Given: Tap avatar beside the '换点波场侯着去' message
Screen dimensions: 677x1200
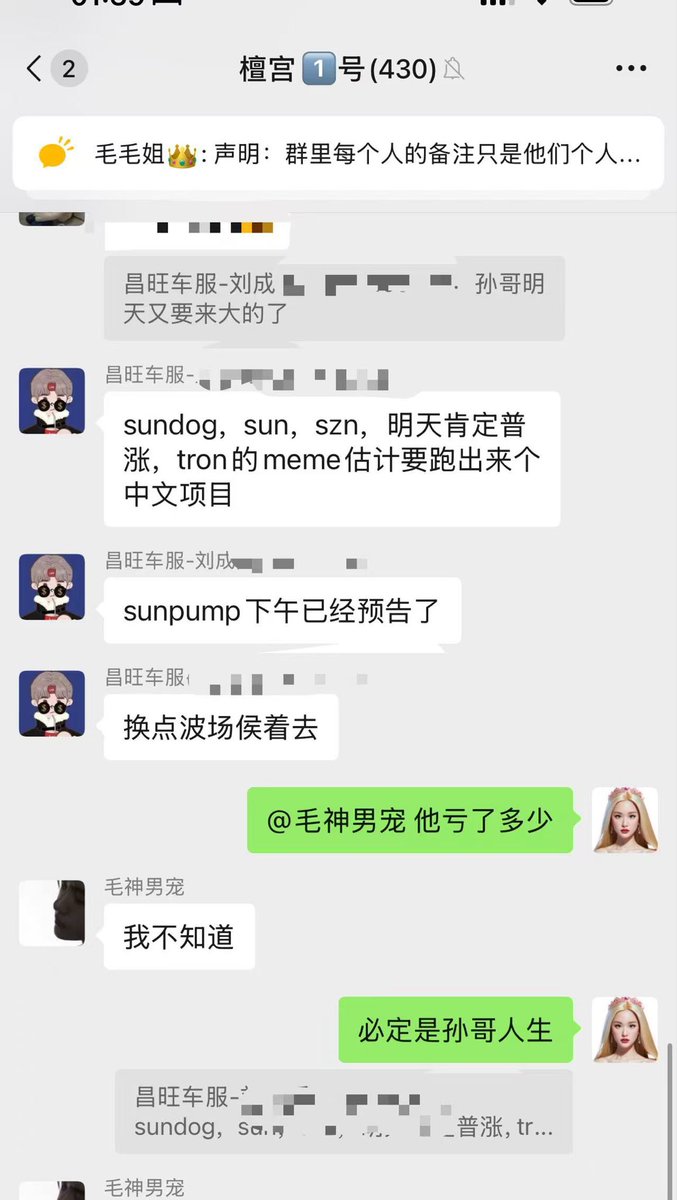Looking at the screenshot, I should (52, 704).
